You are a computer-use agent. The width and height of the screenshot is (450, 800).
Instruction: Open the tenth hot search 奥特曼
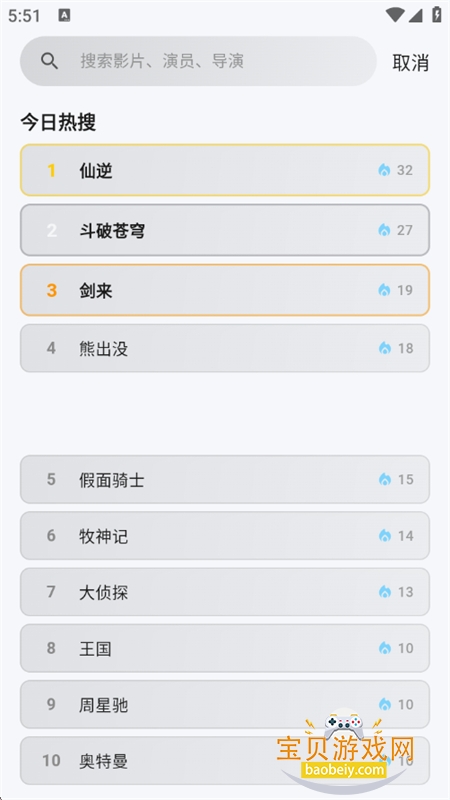[x=225, y=761]
